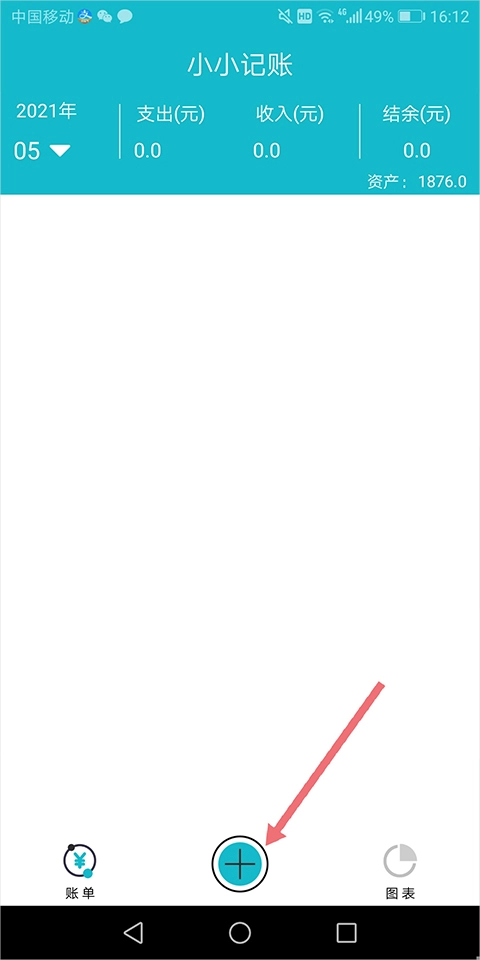The width and height of the screenshot is (480, 960).
Task: Open the month 05 dropdown selector
Action: click(x=42, y=151)
